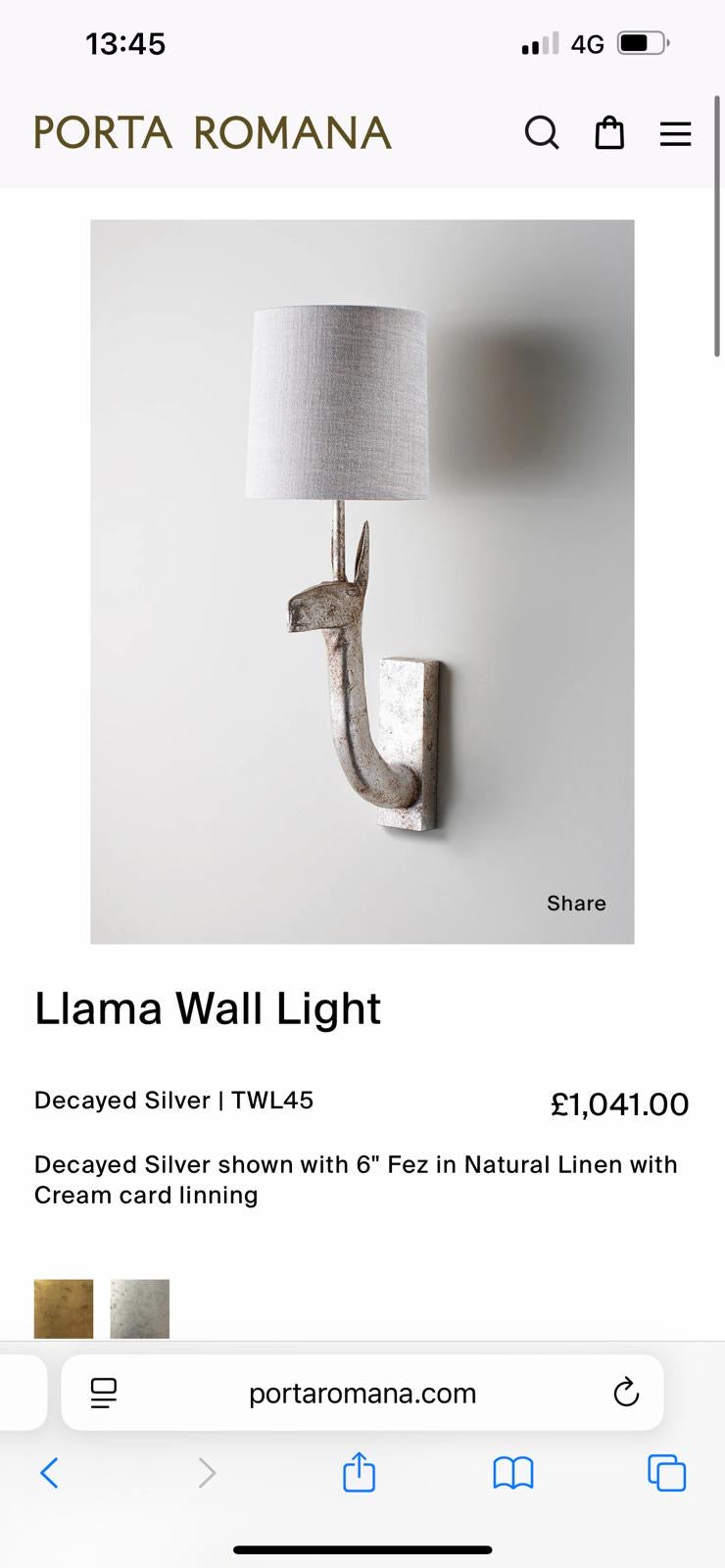The height and width of the screenshot is (1568, 725).
Task: Open Safari bookmarks
Action: coord(512,1472)
